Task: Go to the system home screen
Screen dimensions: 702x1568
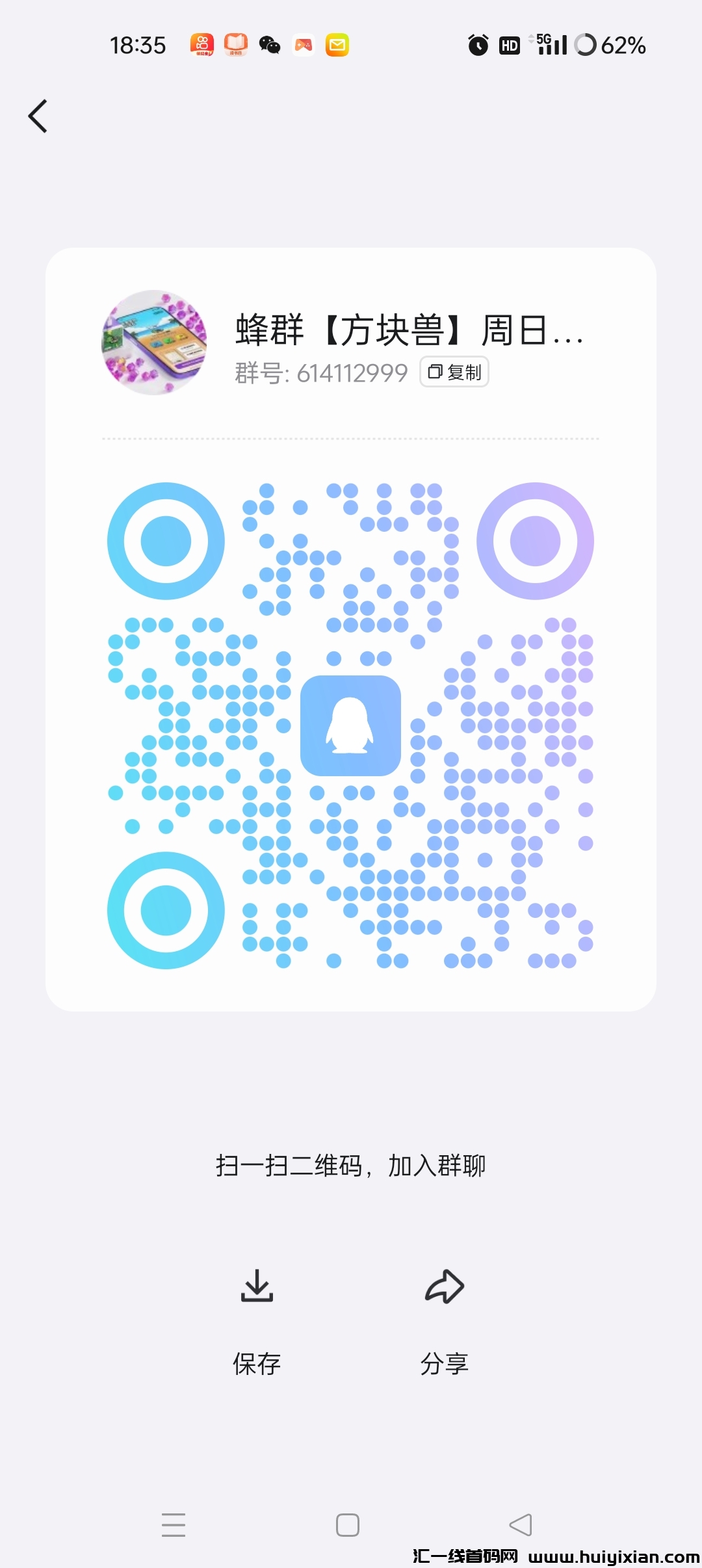Action: [x=348, y=1524]
